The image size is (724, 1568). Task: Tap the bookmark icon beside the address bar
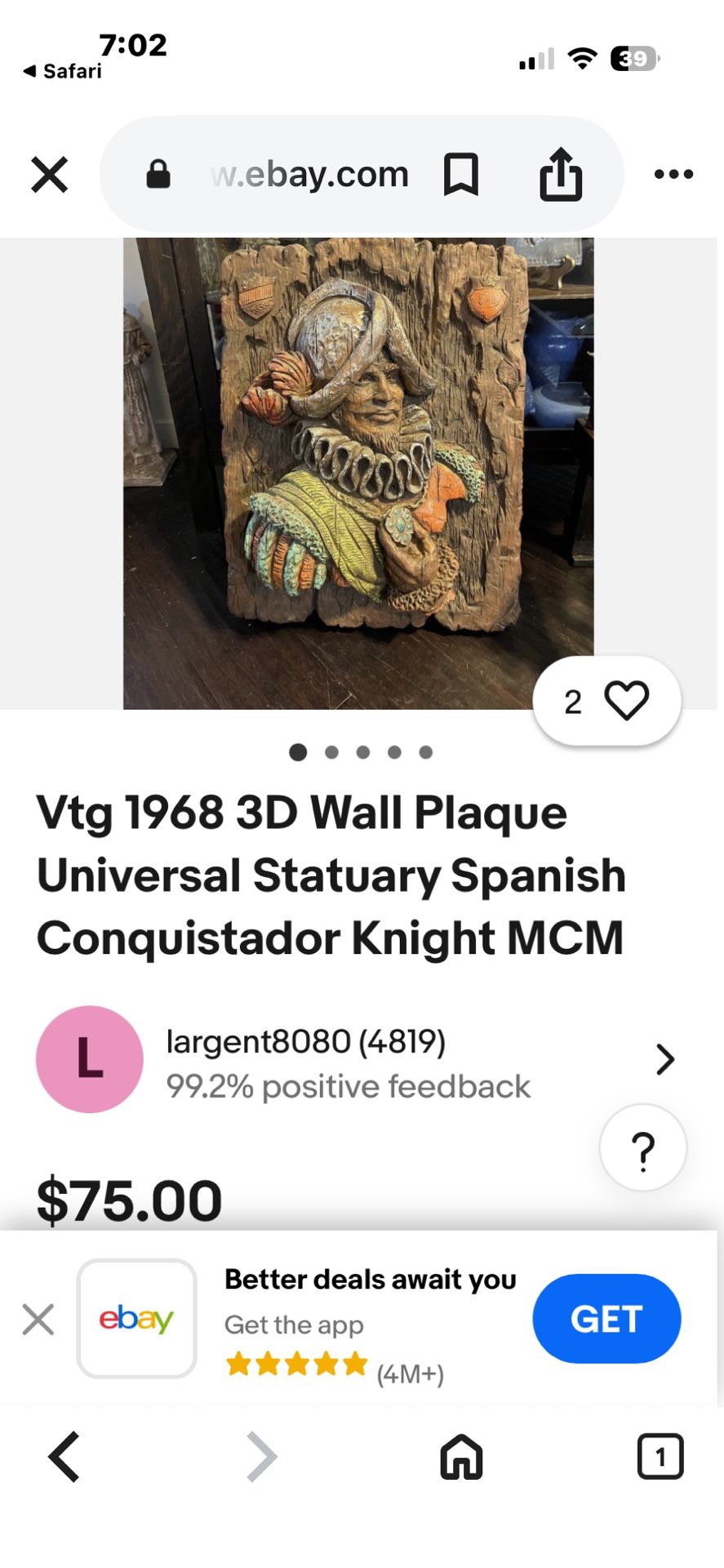[x=460, y=174]
